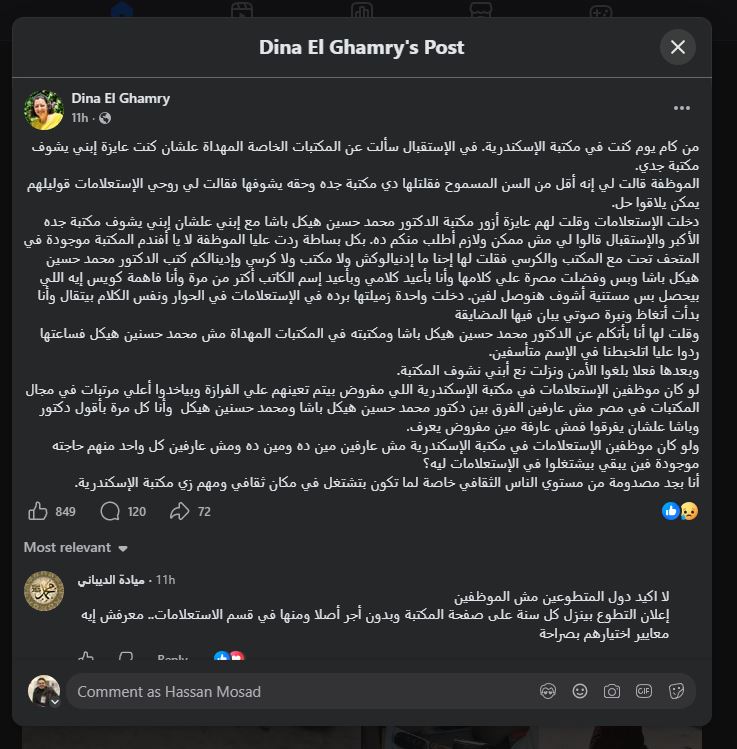
Task: View who reacted via the reaction emojis
Action: [680, 512]
